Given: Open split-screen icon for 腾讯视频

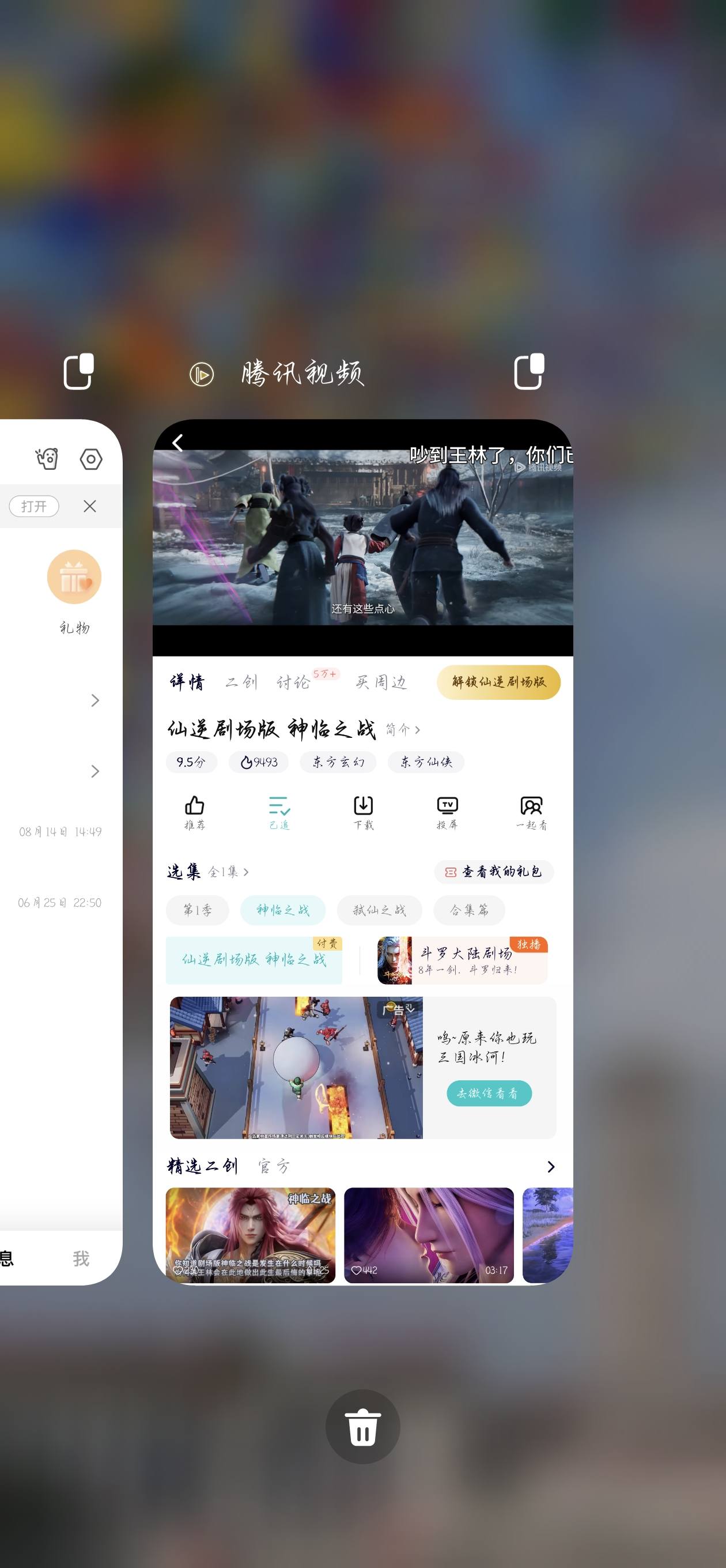Looking at the screenshot, I should 529,371.
